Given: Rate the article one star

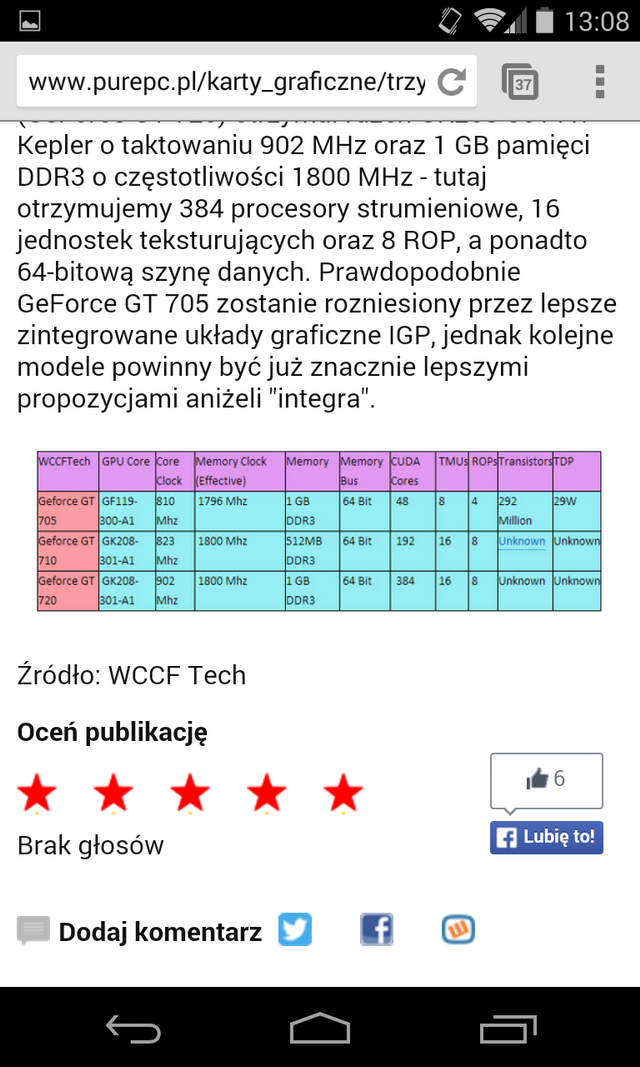Looking at the screenshot, I should point(37,793).
